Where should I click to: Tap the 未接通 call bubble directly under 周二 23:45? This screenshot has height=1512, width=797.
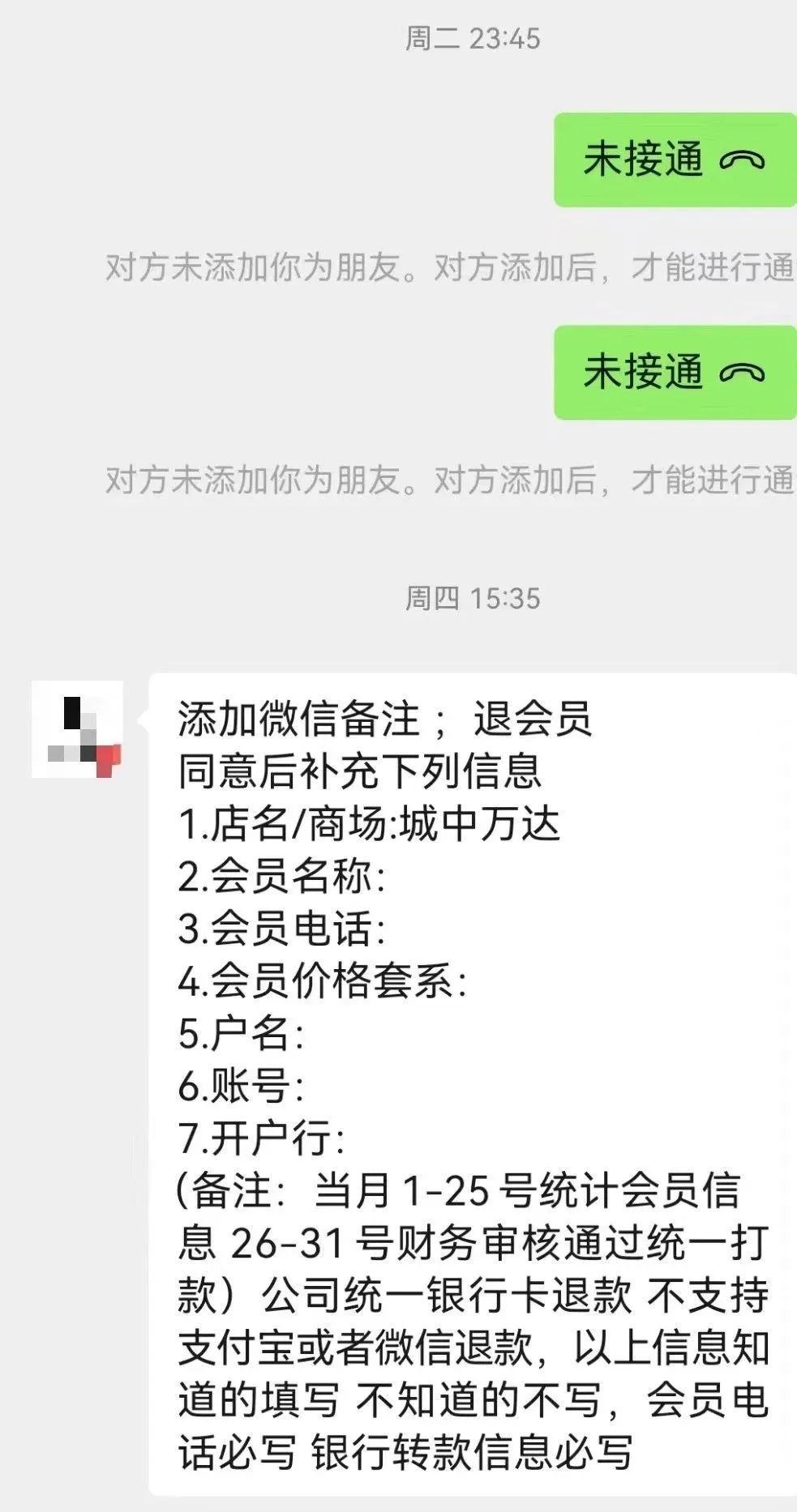[674, 160]
